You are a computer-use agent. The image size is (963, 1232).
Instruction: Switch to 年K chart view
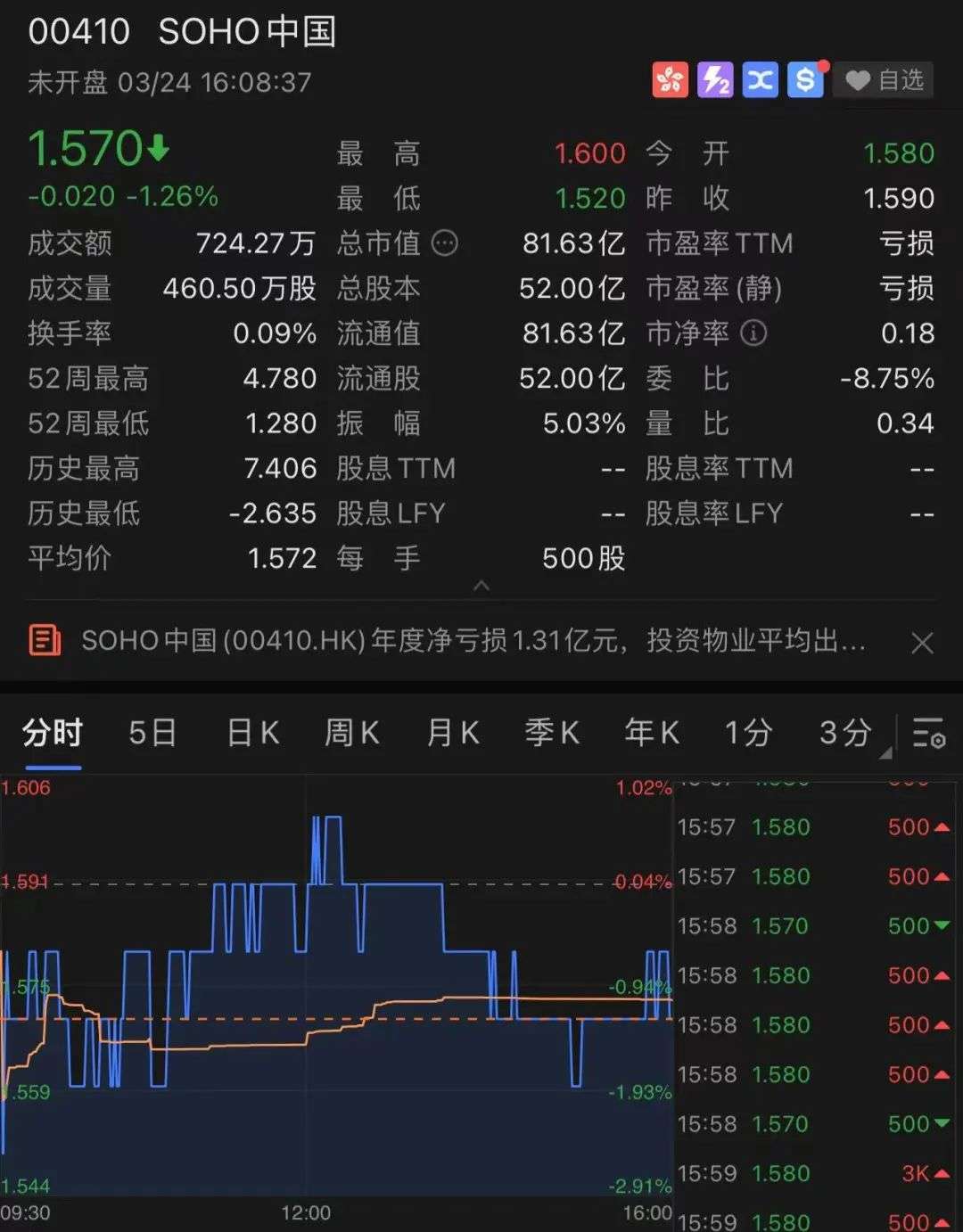652,733
